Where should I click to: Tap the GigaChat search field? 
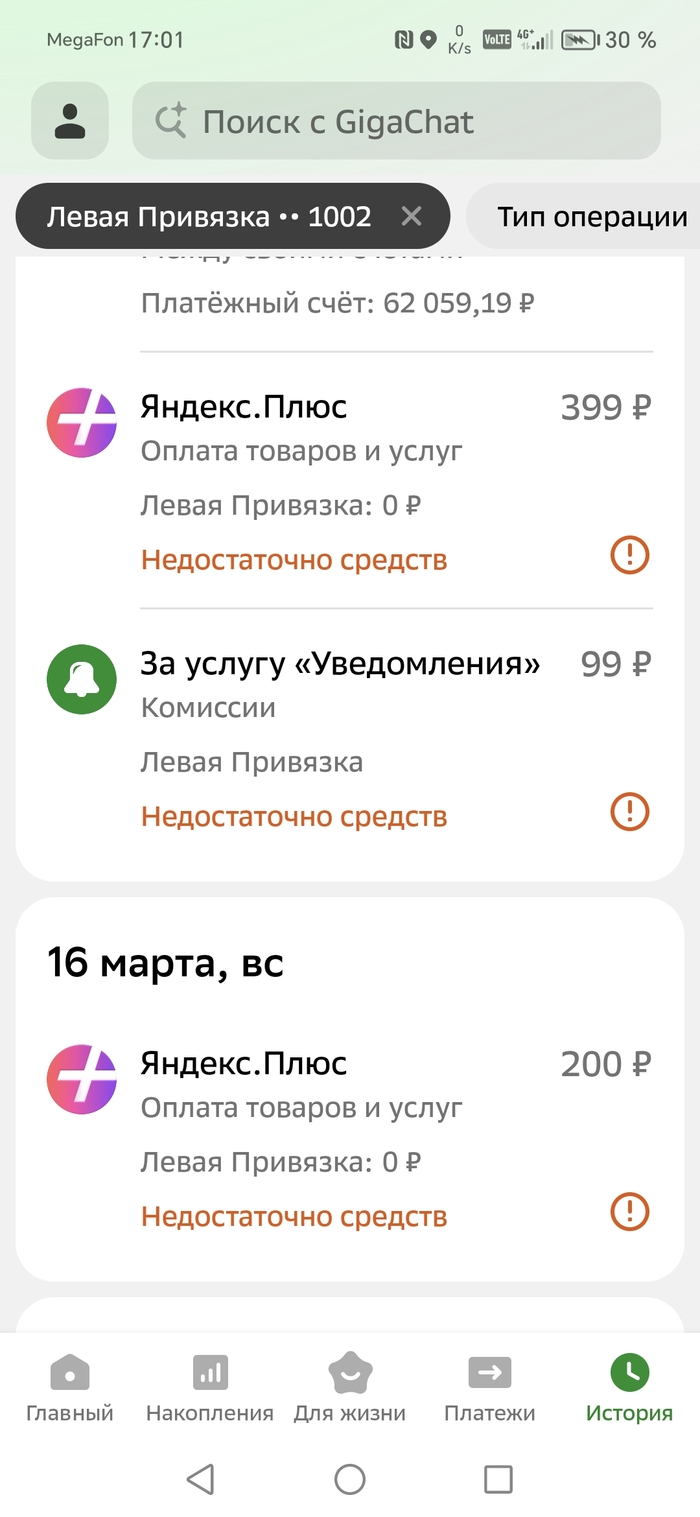[x=396, y=122]
